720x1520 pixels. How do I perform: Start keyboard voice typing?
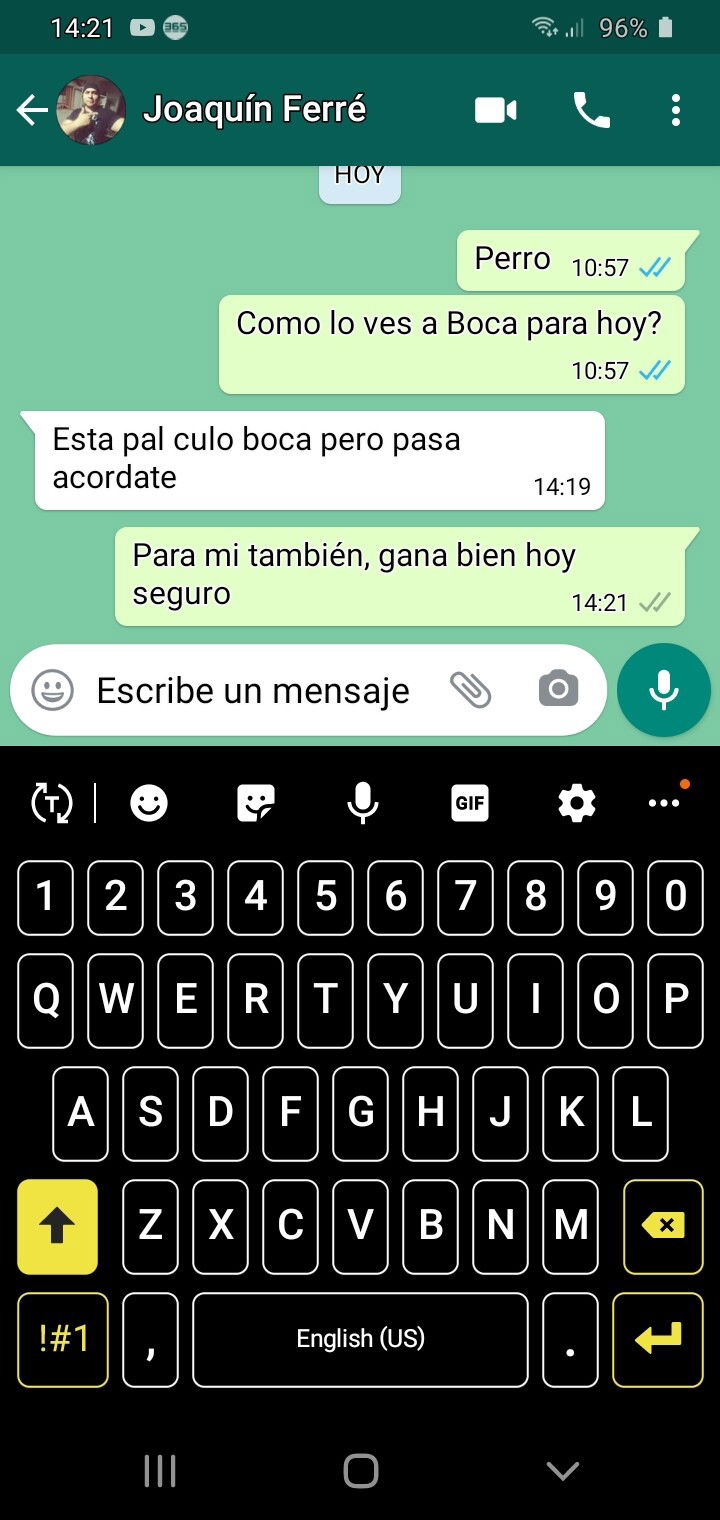pyautogui.click(x=363, y=802)
